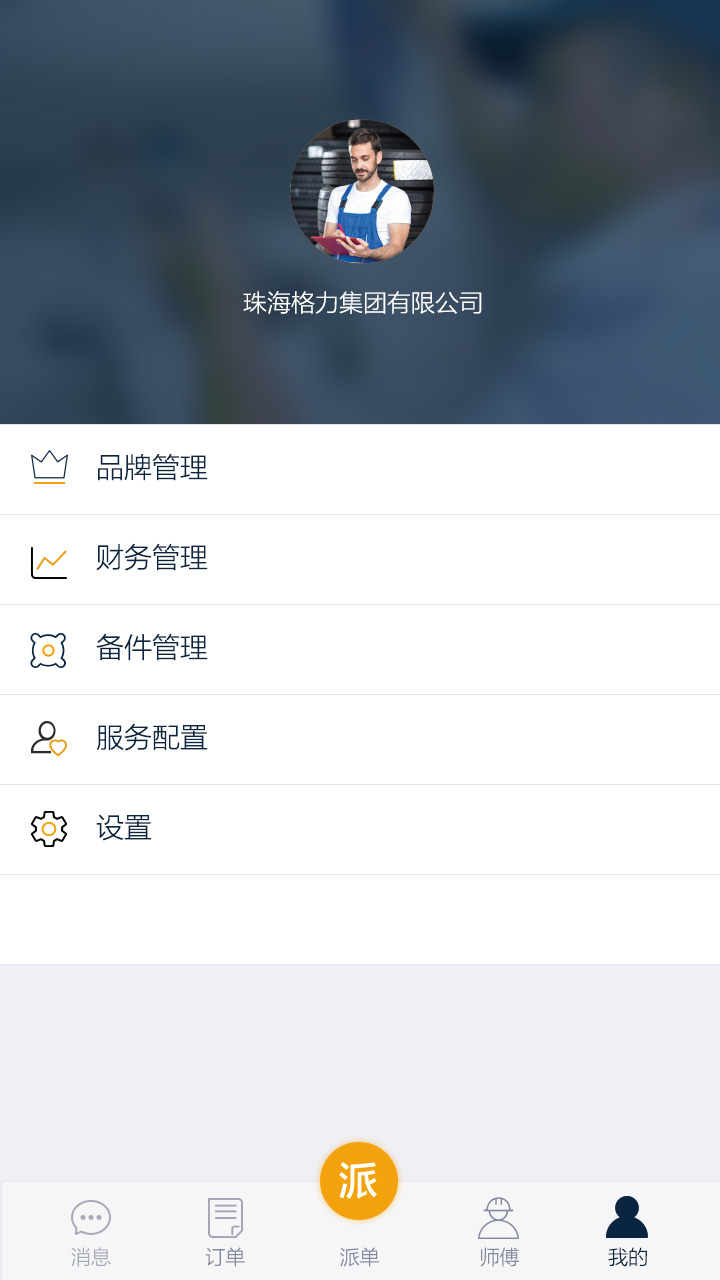Tap the orange 派 dispatch button
The width and height of the screenshot is (720, 1280).
[x=359, y=1181]
